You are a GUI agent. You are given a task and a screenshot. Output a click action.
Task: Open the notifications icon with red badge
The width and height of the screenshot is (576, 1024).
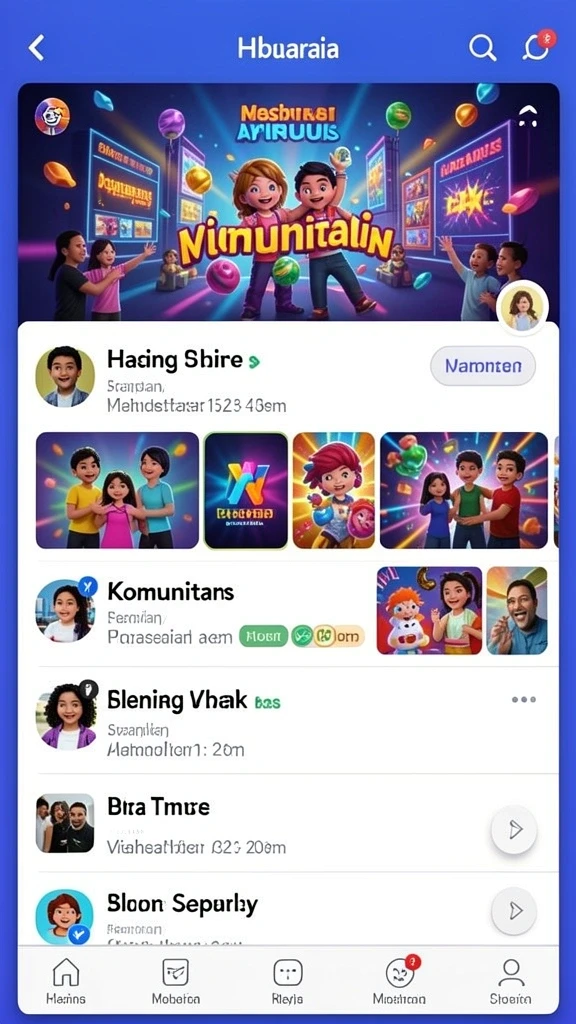tap(539, 46)
